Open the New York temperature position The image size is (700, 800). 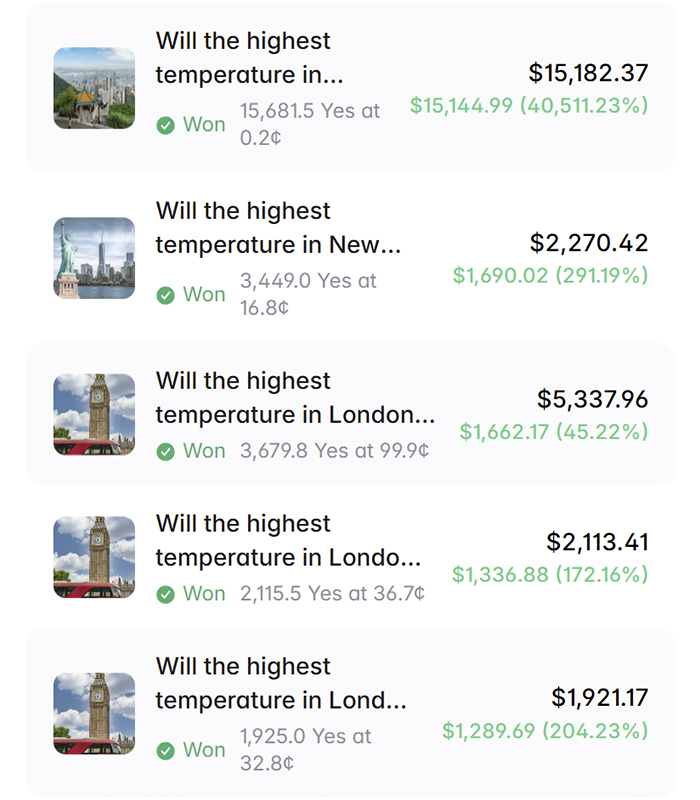click(351, 258)
